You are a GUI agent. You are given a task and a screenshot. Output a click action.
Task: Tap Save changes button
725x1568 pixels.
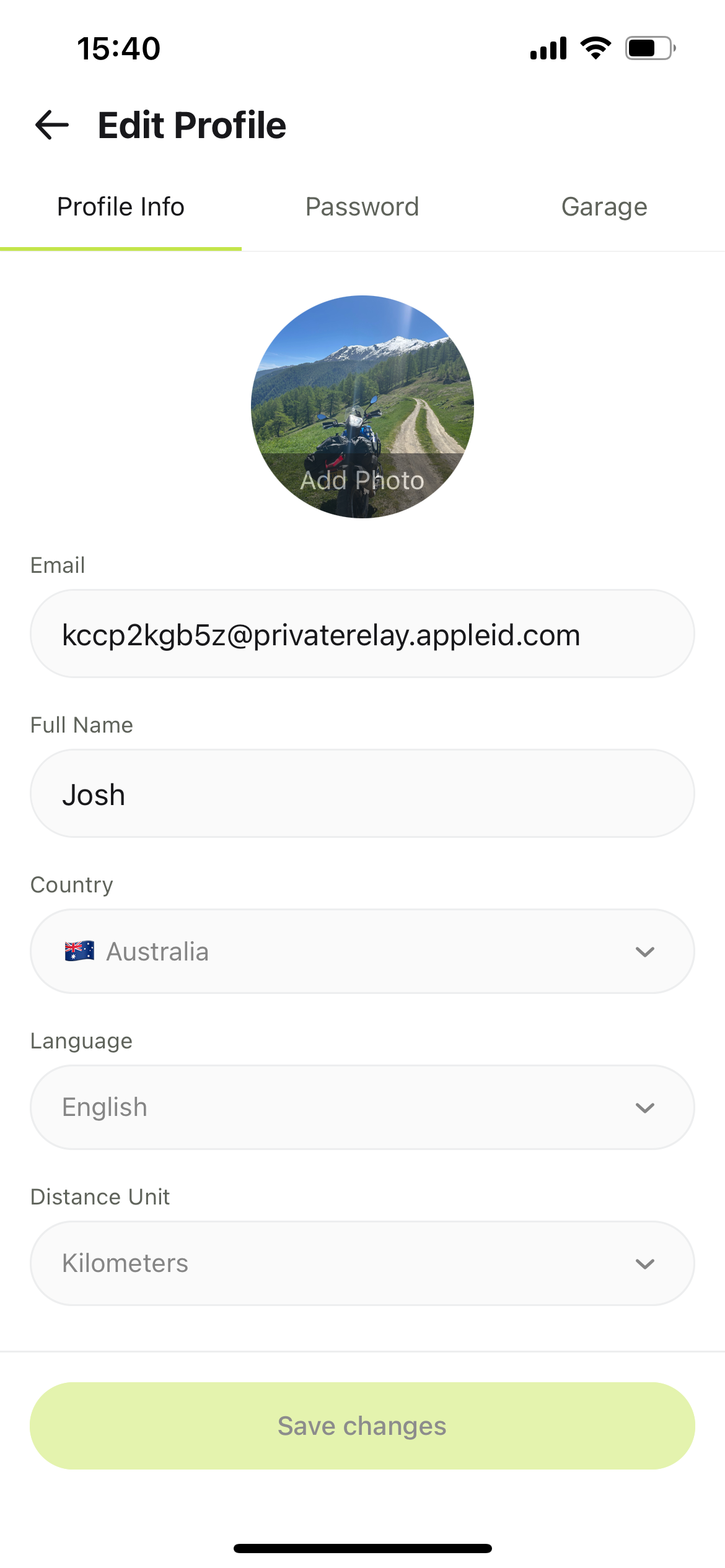[362, 1426]
